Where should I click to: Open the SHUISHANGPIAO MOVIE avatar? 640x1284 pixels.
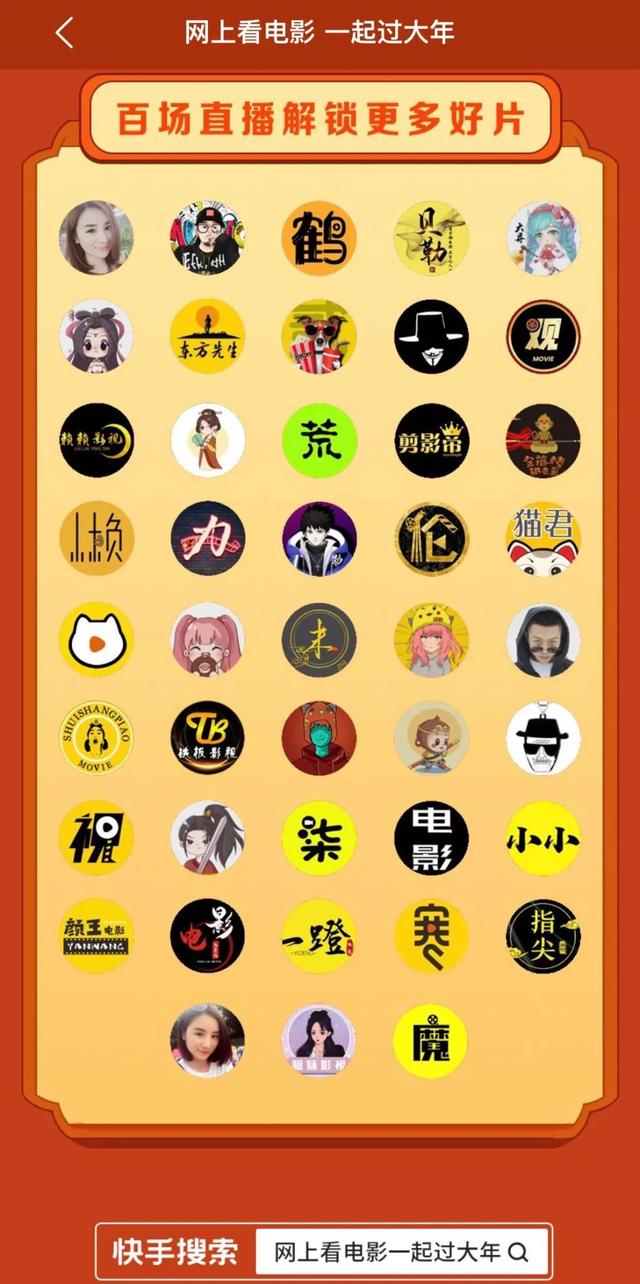coord(96,738)
